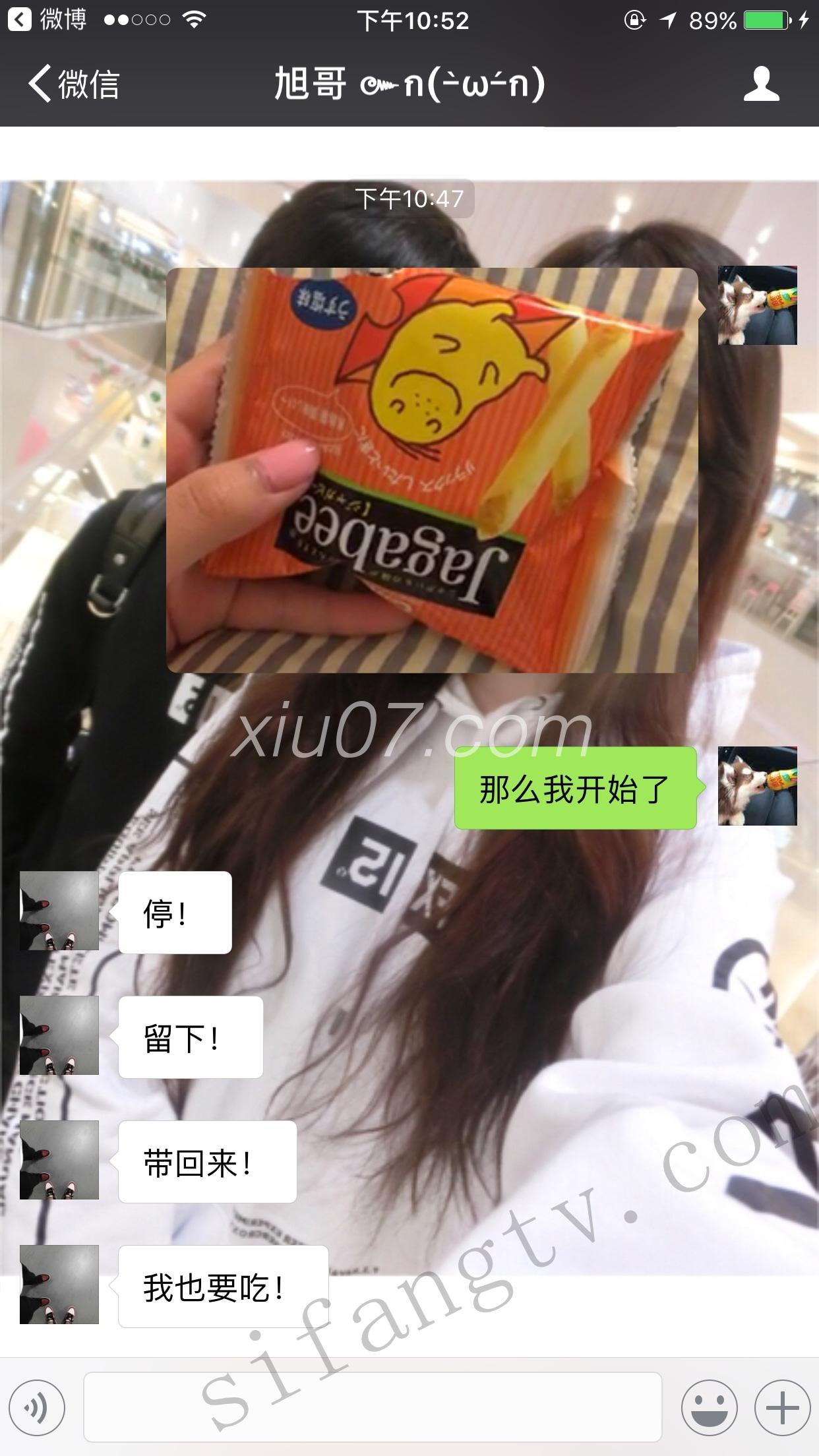Go back to the 微信 chat list

point(73,84)
